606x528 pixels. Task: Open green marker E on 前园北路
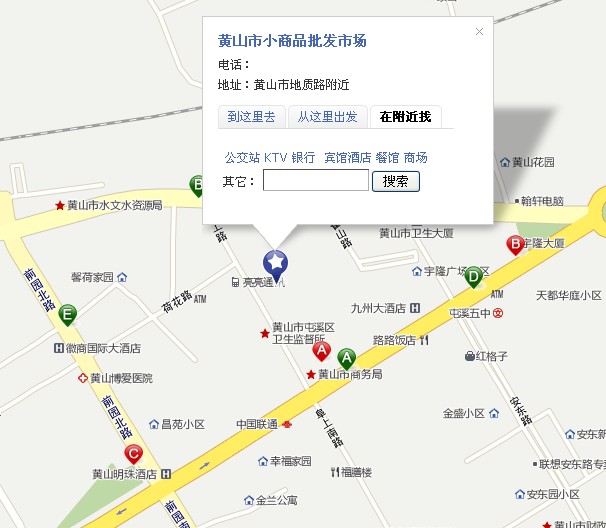67,314
